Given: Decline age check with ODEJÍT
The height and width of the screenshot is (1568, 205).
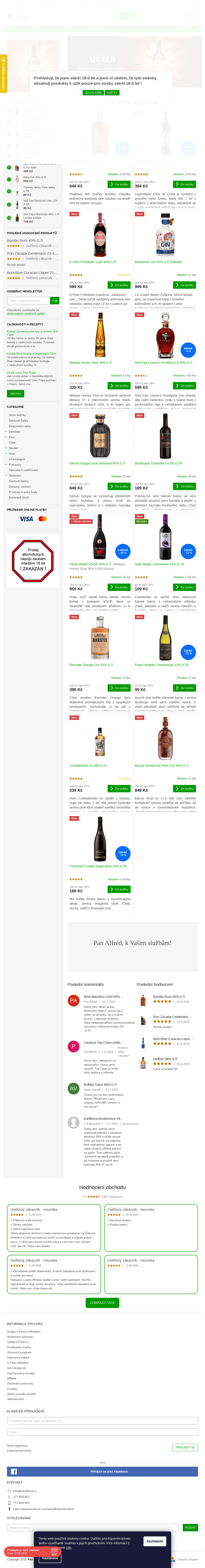Looking at the screenshot, I should point(112,92).
